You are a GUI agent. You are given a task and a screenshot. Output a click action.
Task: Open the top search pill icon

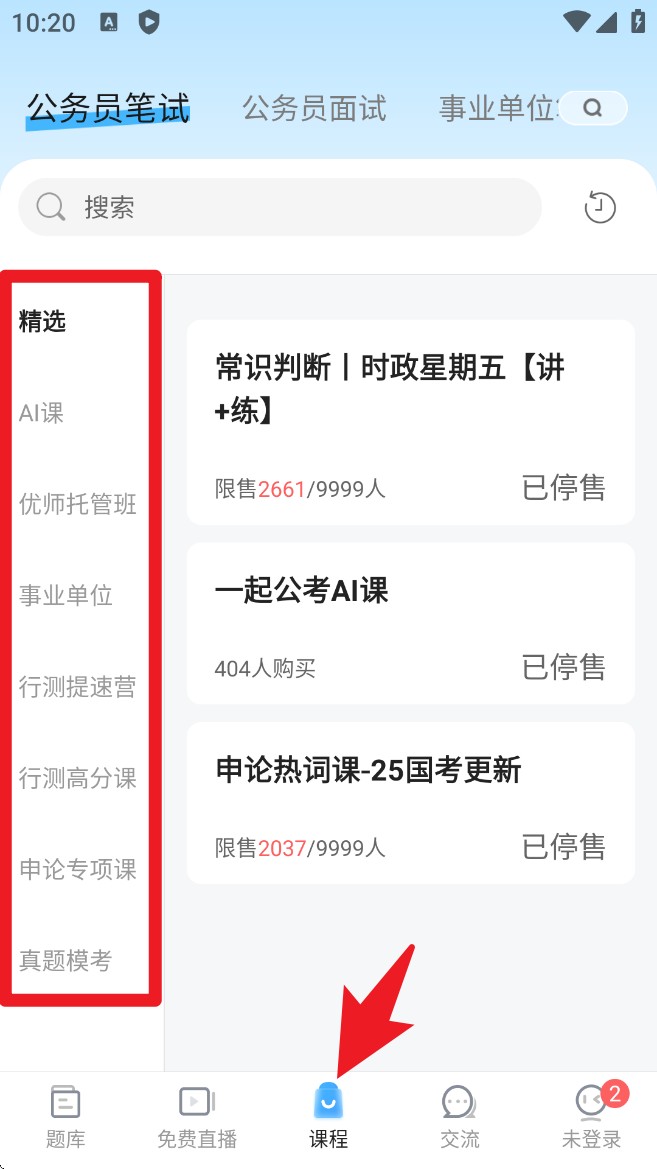[x=593, y=108]
